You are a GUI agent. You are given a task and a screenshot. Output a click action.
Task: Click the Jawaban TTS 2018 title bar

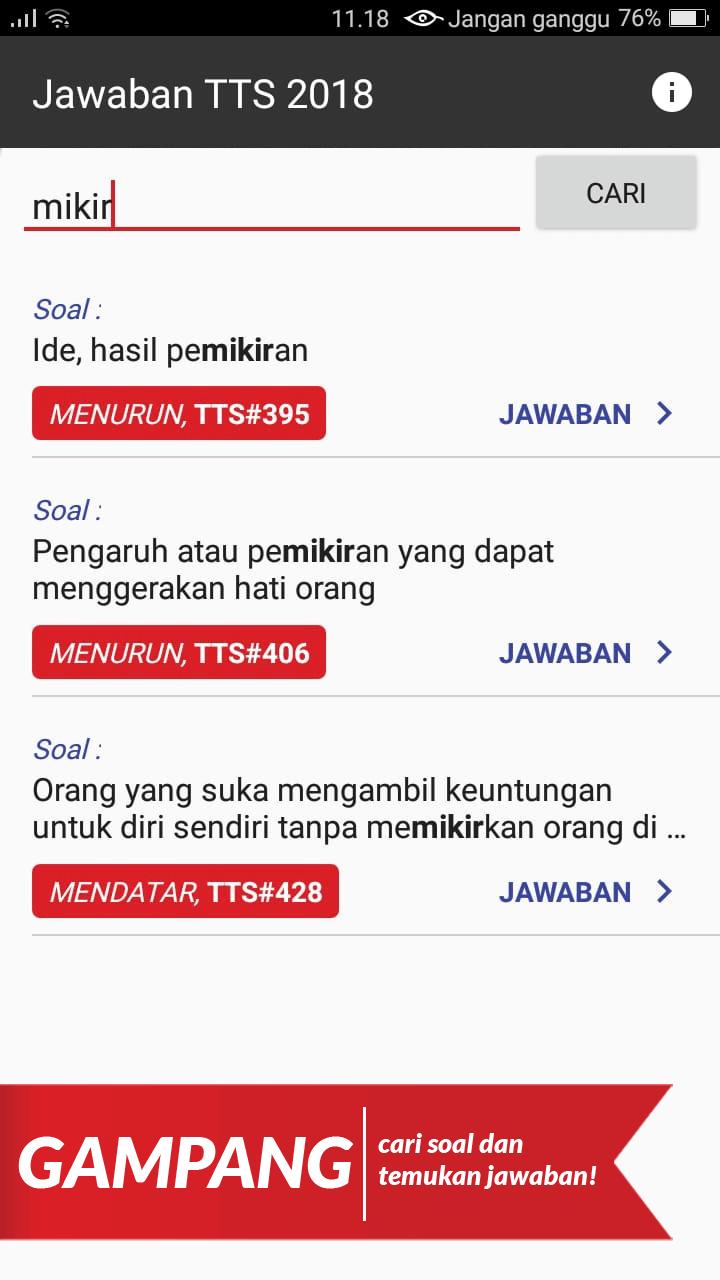point(204,92)
